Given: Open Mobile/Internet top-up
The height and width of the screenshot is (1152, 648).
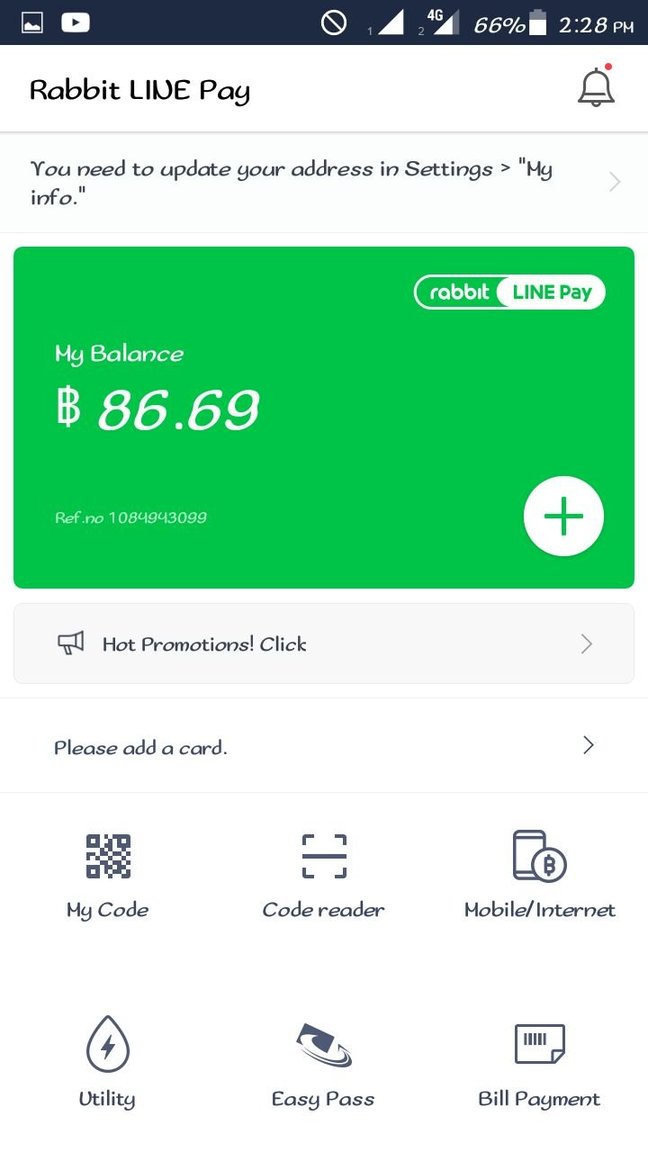Looking at the screenshot, I should (x=540, y=874).
